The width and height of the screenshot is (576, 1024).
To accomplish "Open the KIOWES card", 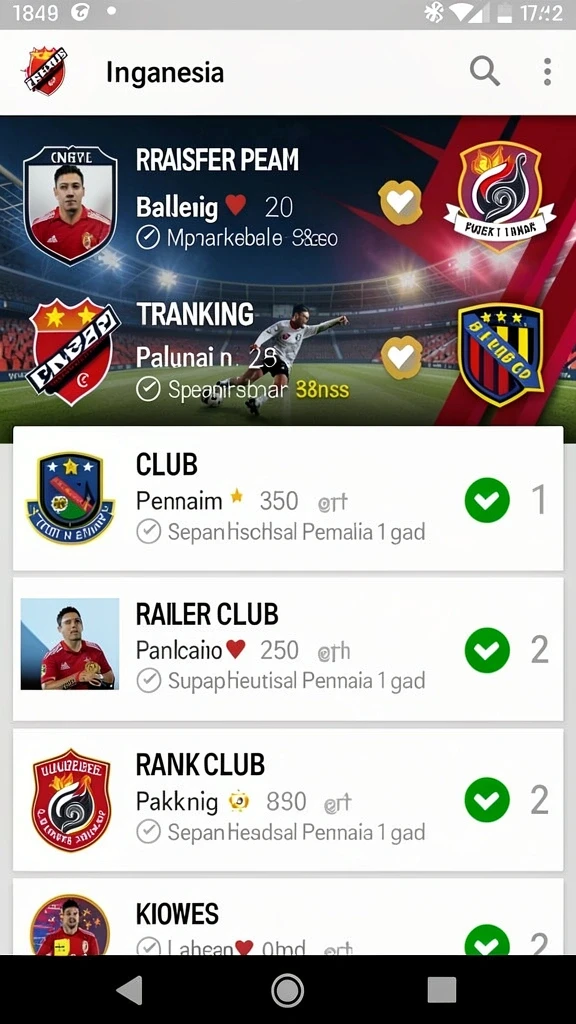I will [288, 916].
